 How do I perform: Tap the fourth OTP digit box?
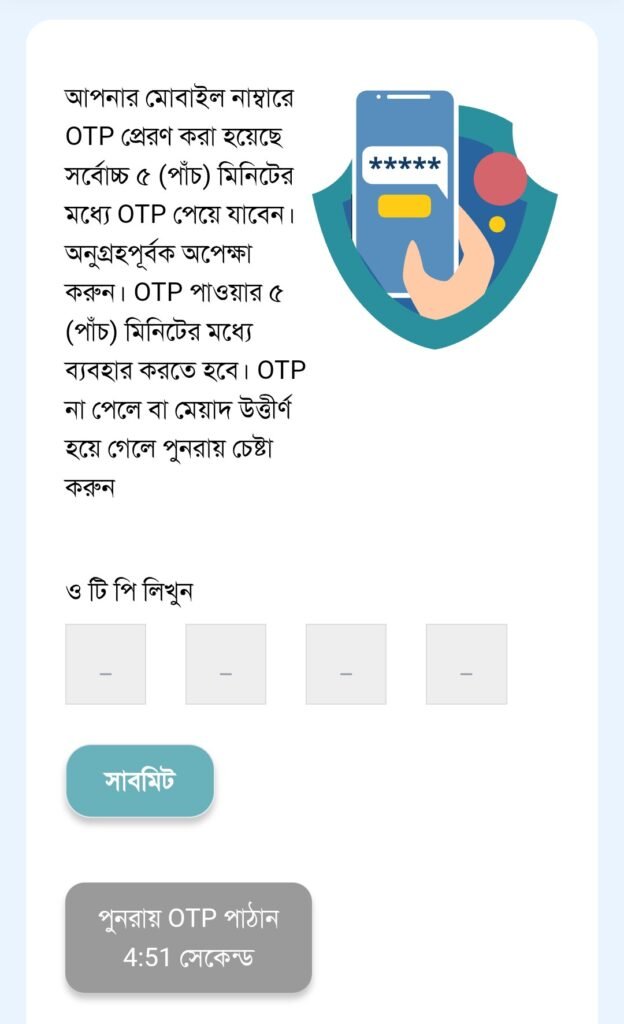[466, 664]
